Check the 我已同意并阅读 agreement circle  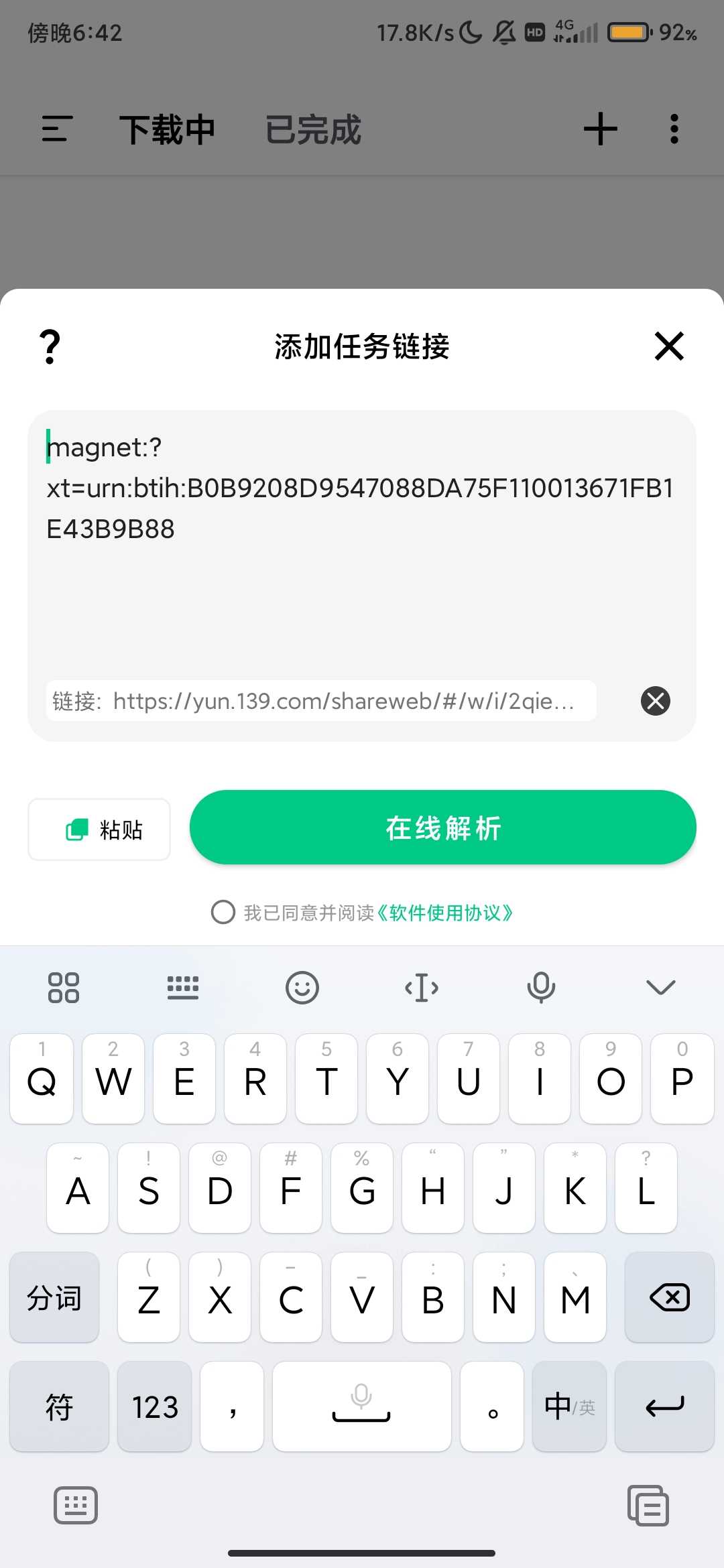223,912
